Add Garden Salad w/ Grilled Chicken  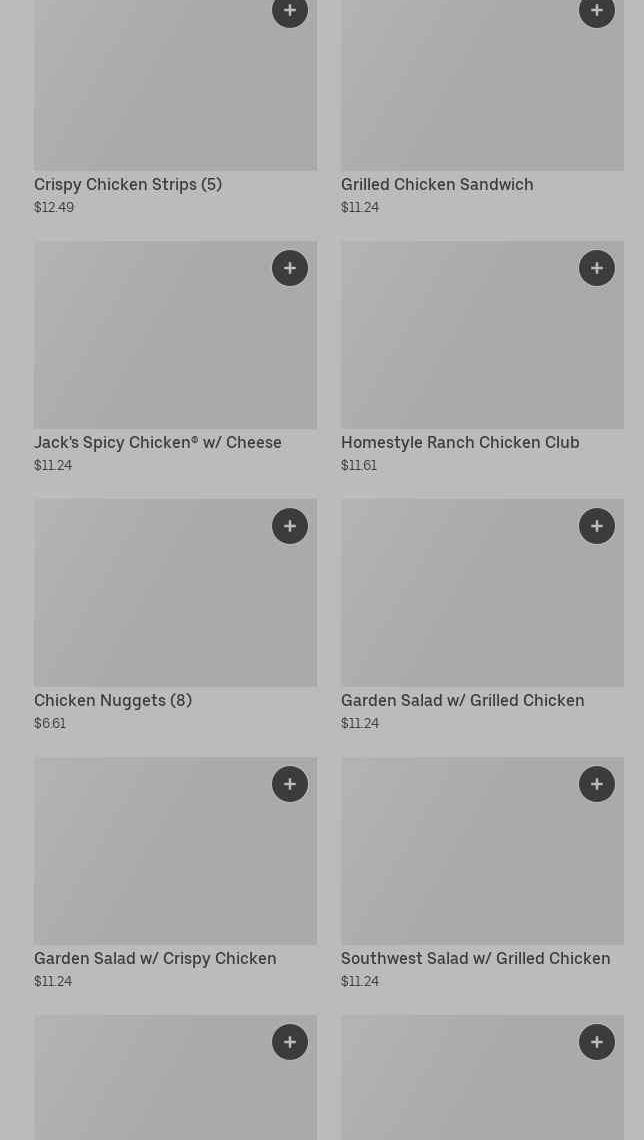597,526
